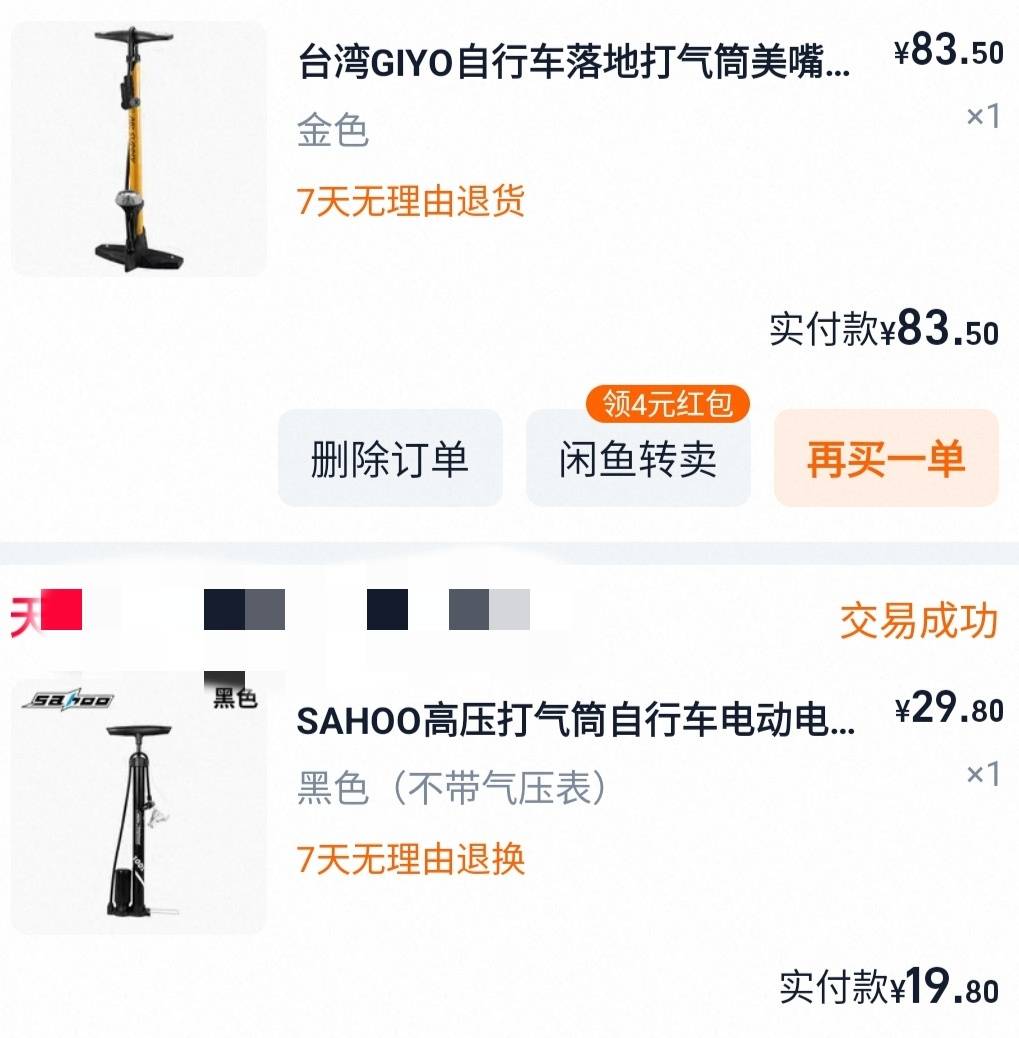Tap the 删除订单 button
The image size is (1019, 1038).
[390, 459]
